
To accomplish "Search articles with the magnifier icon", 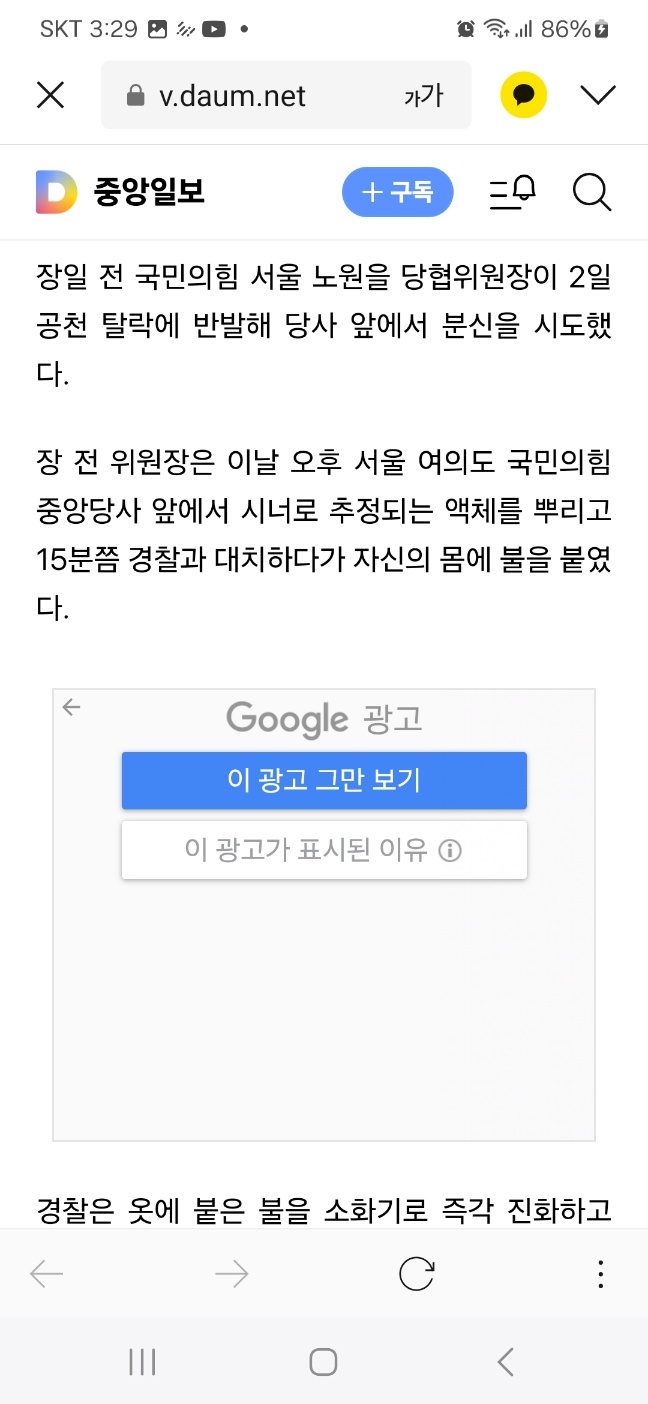I will point(592,192).
